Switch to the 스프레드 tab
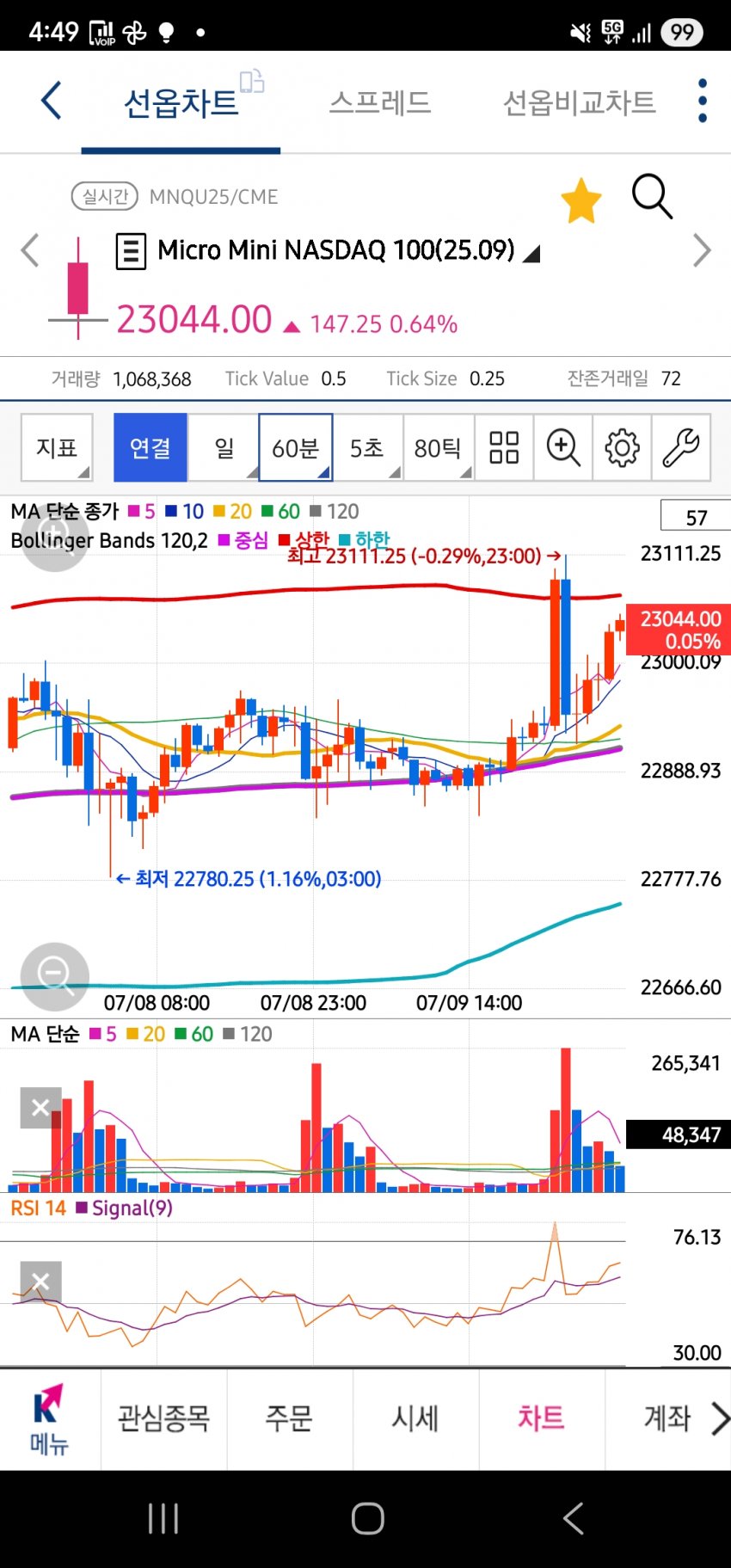 tap(379, 102)
